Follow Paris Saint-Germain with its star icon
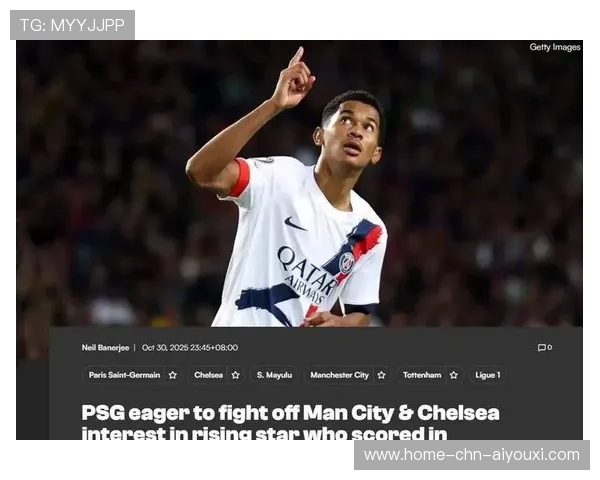 pos(173,375)
